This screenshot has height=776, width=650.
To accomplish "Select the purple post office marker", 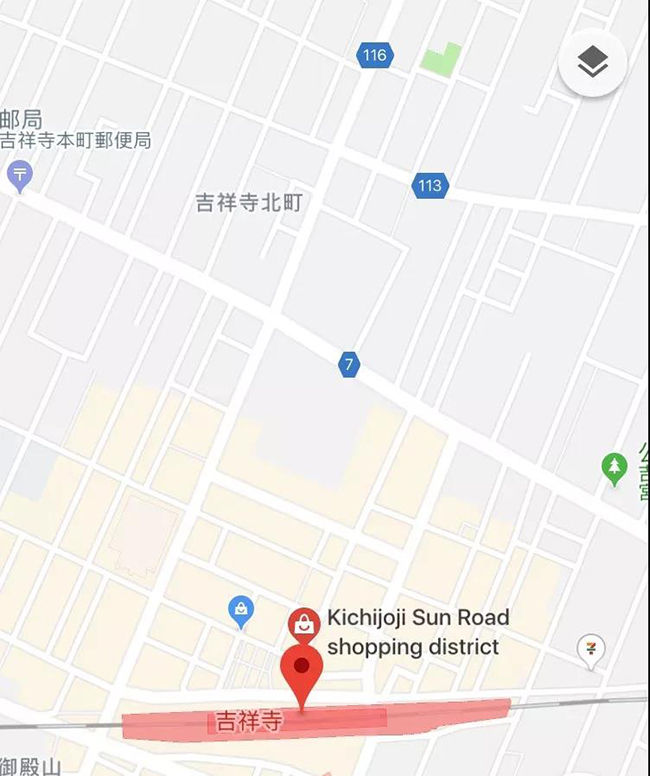I will click(x=19, y=175).
